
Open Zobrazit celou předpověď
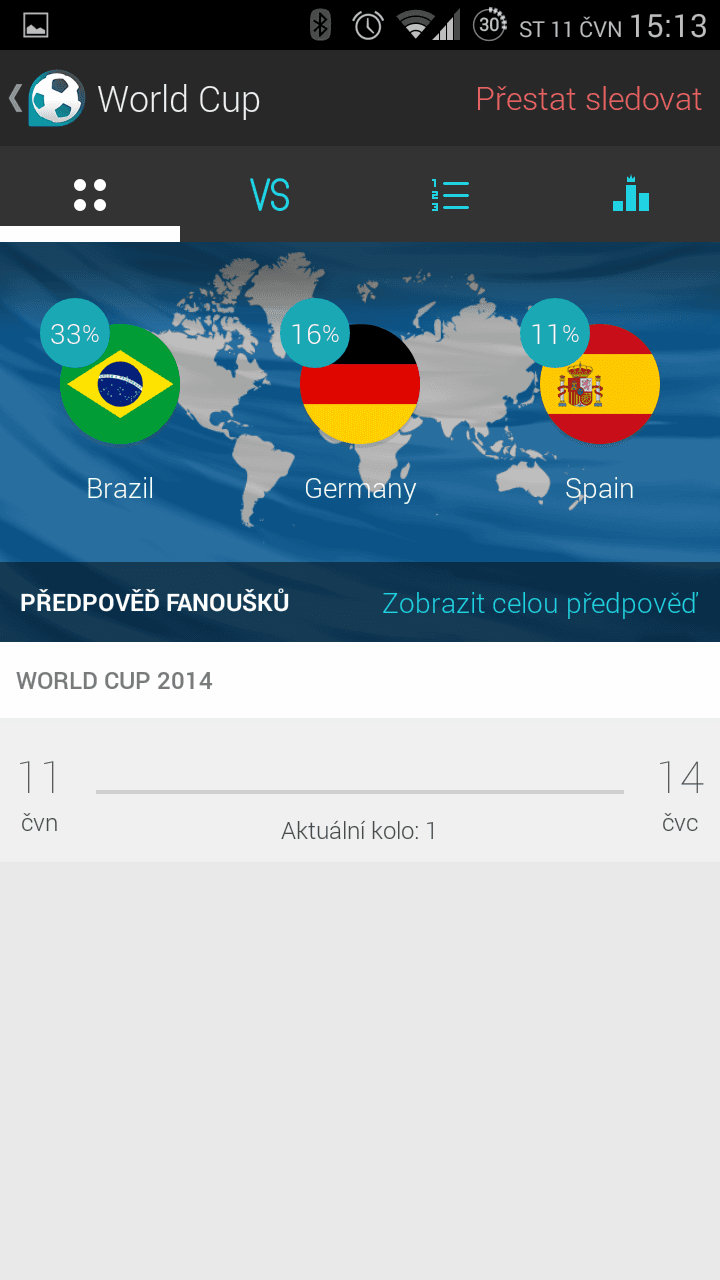(x=542, y=603)
